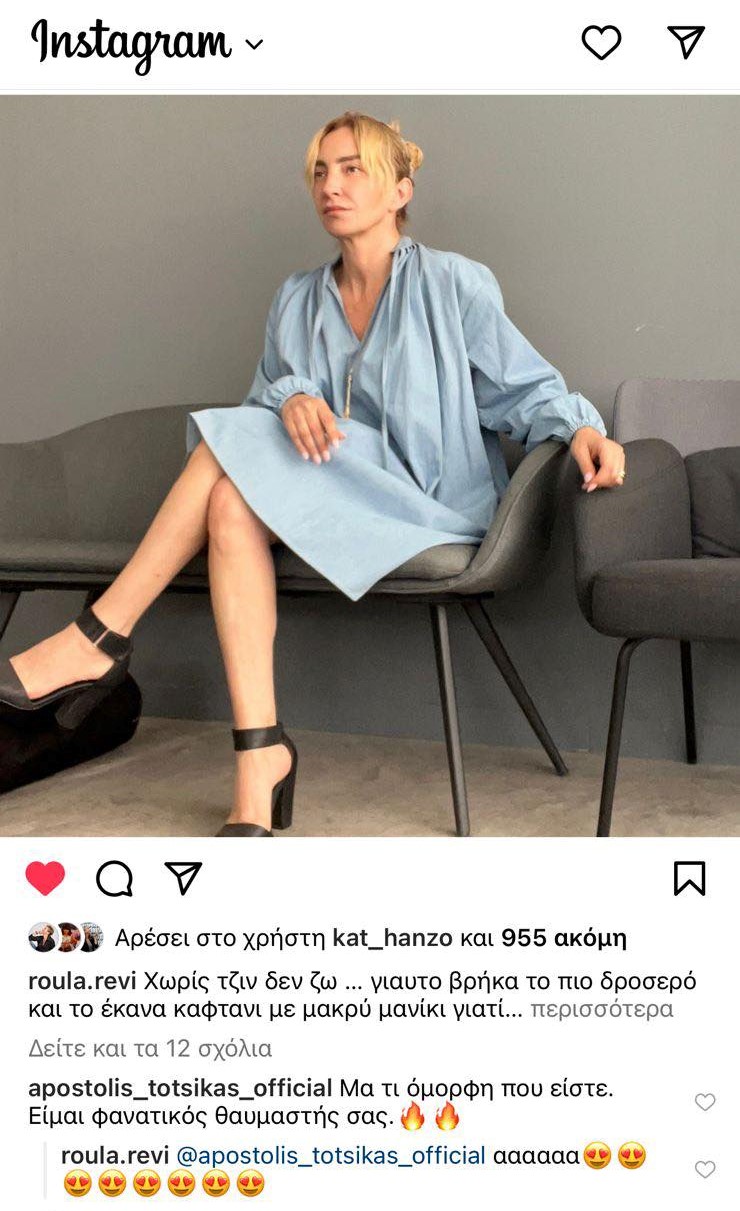740x1211 pixels.
Task: Open direct messages from the header
Action: [686, 42]
